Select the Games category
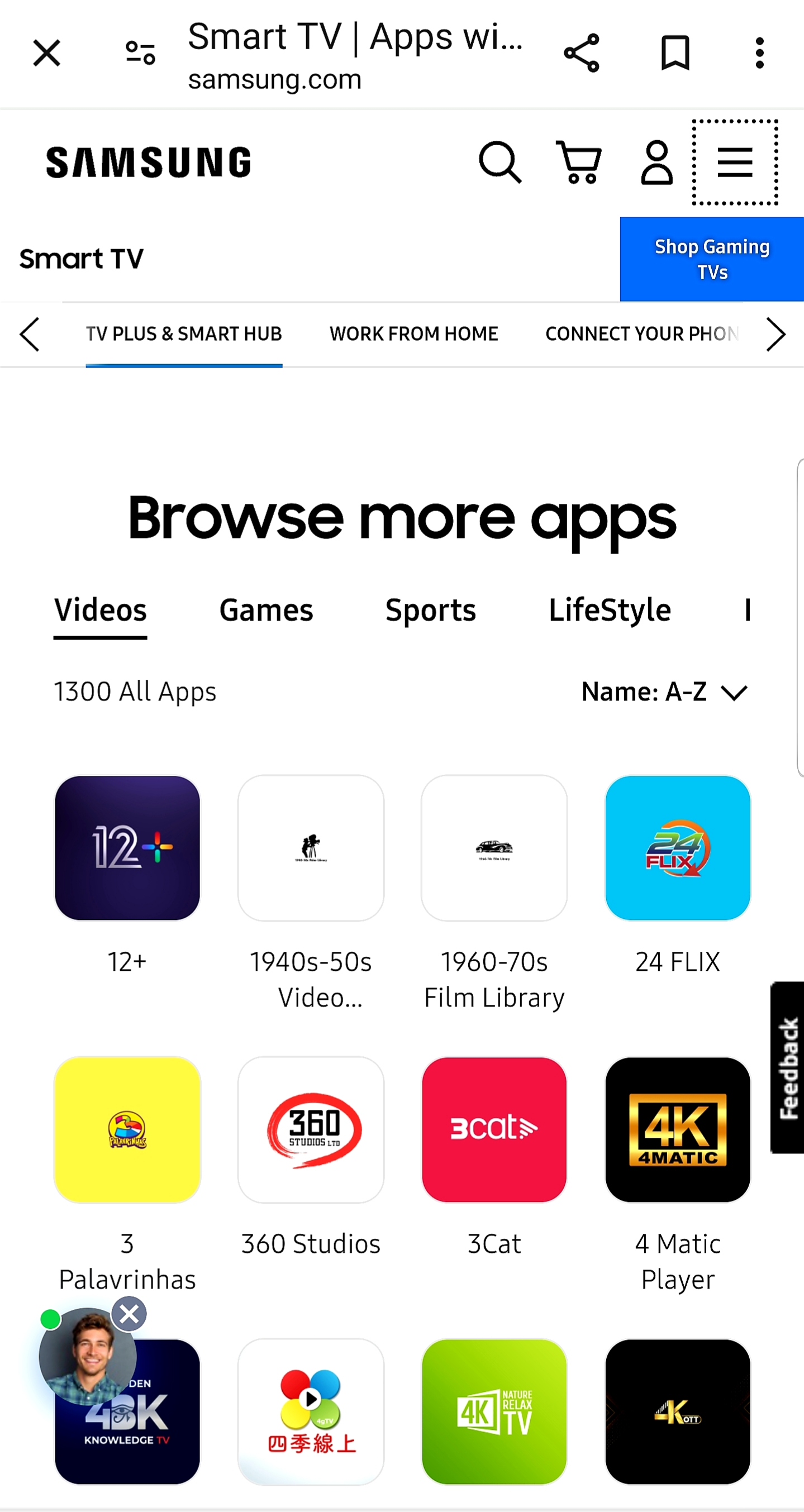The height and width of the screenshot is (1512, 804). click(266, 610)
